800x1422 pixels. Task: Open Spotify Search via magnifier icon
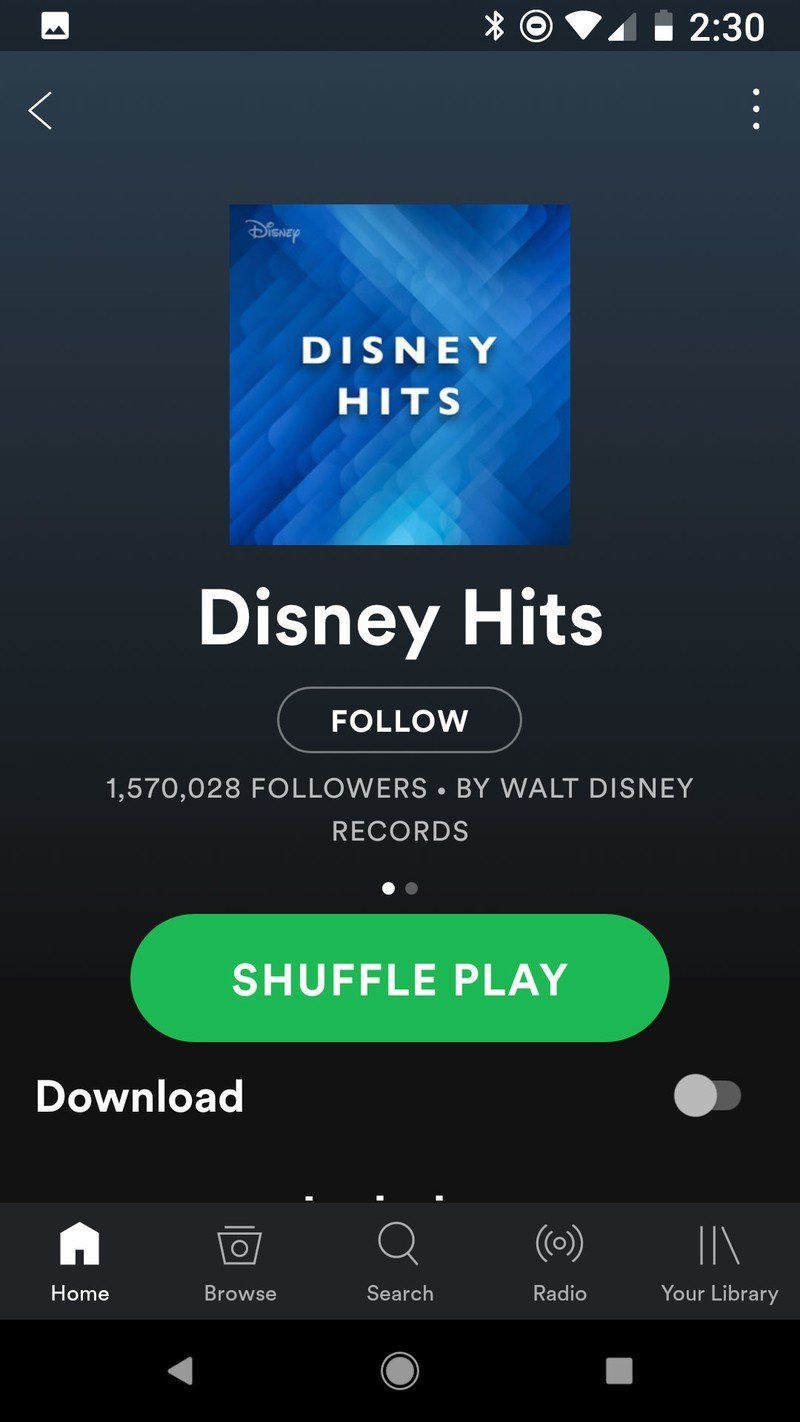(x=399, y=1243)
